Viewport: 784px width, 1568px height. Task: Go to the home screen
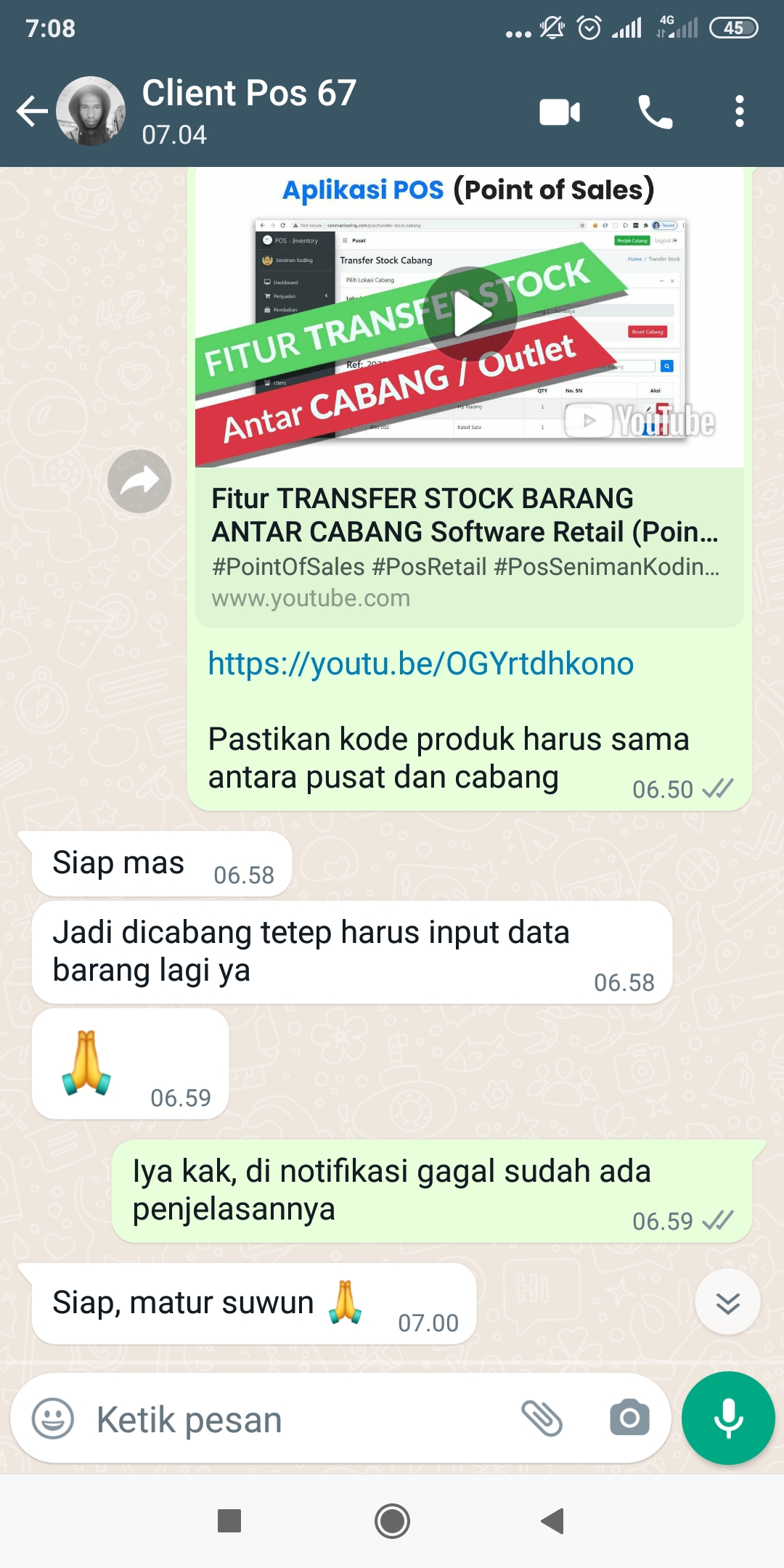pyautogui.click(x=392, y=1521)
